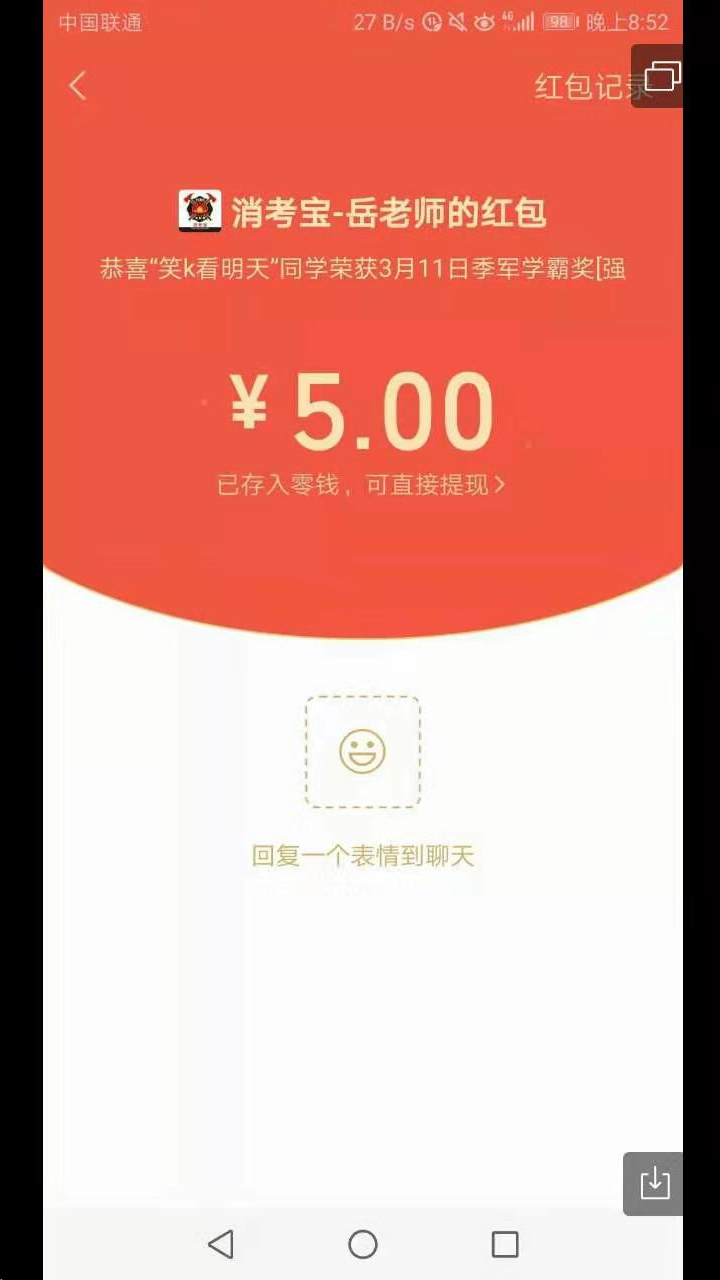Open the recent apps overview

505,1244
